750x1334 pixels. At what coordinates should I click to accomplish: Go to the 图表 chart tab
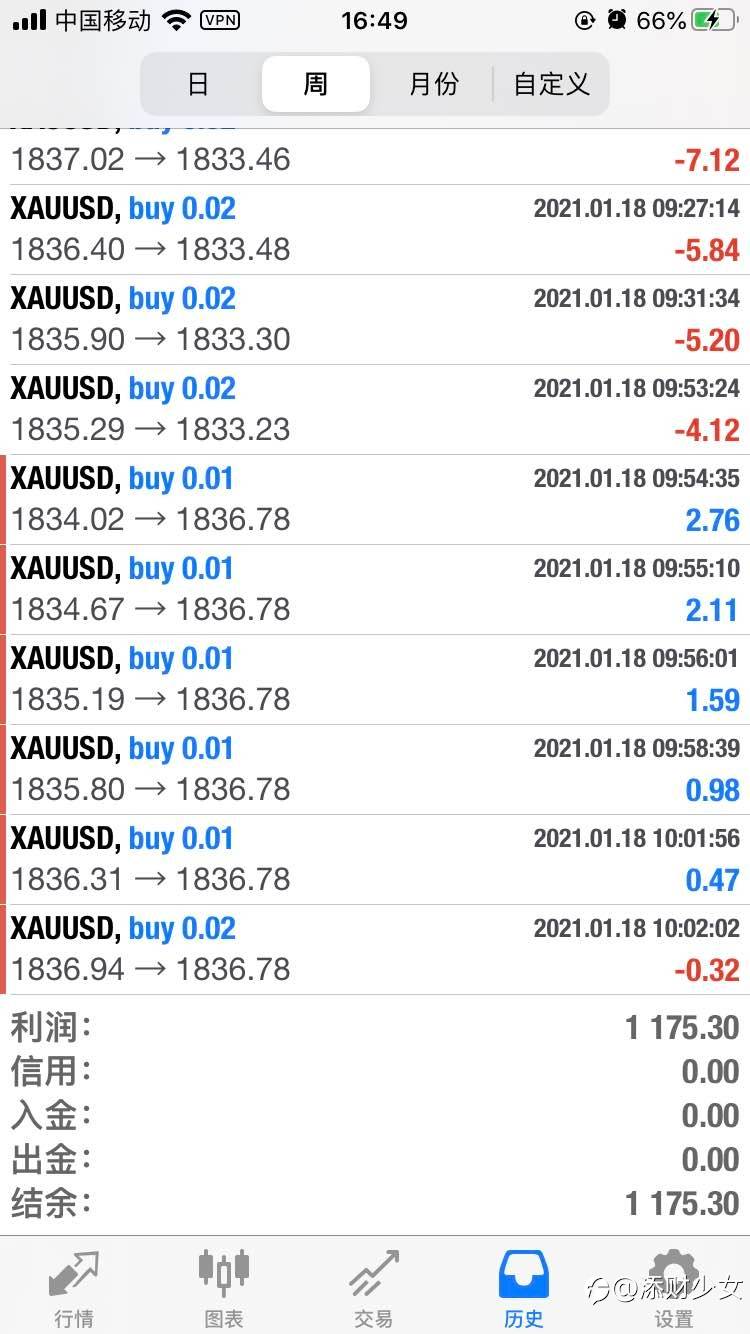(224, 1287)
